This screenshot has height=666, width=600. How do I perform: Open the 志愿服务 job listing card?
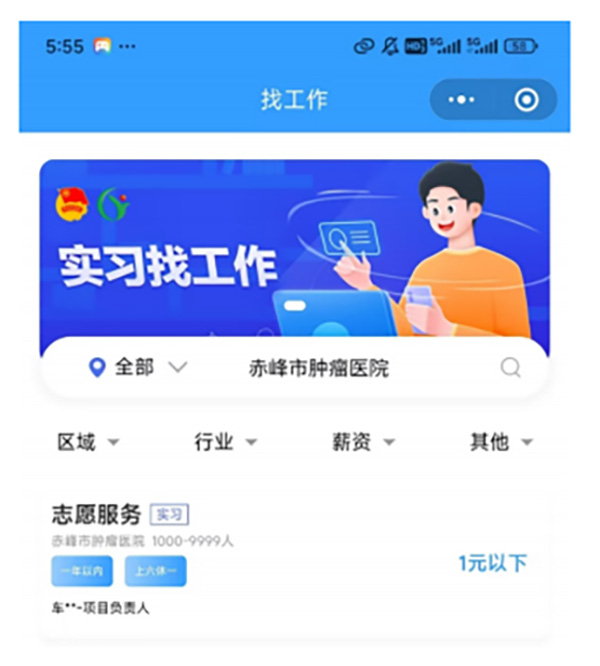pyautogui.click(x=295, y=565)
